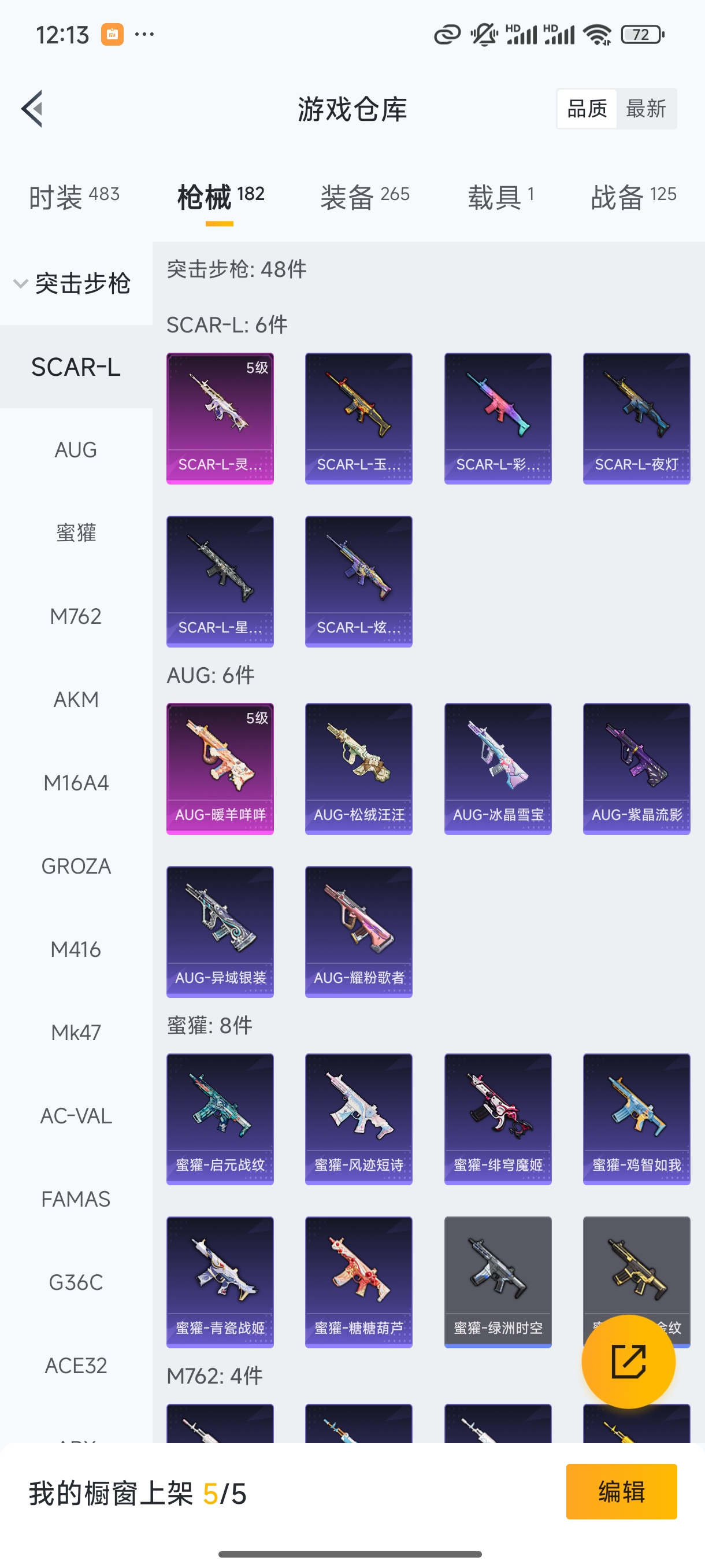Open the AUG-紫晶流影 skin
This screenshot has width=705, height=1568.
coord(636,769)
